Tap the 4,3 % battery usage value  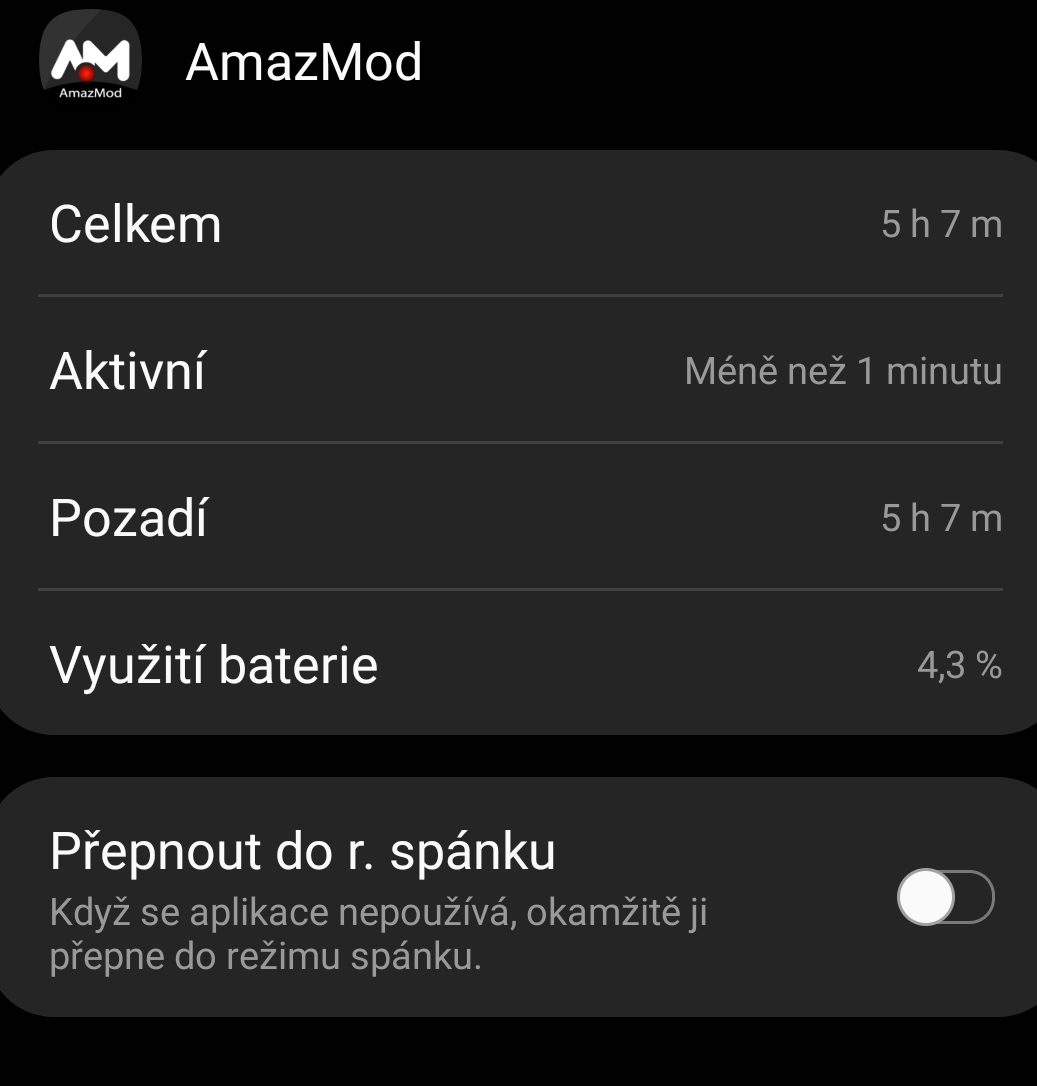pyautogui.click(x=960, y=665)
